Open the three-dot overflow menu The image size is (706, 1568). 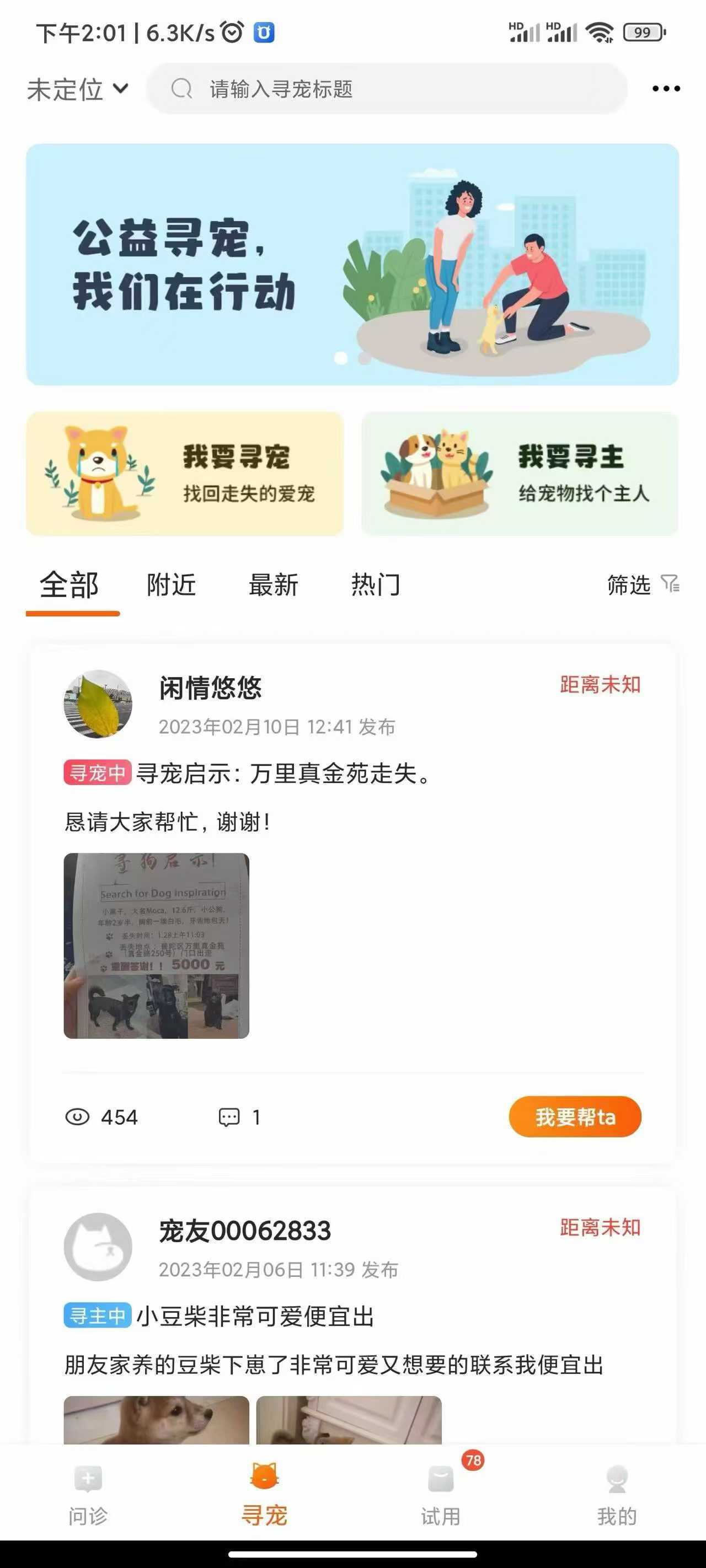click(666, 89)
